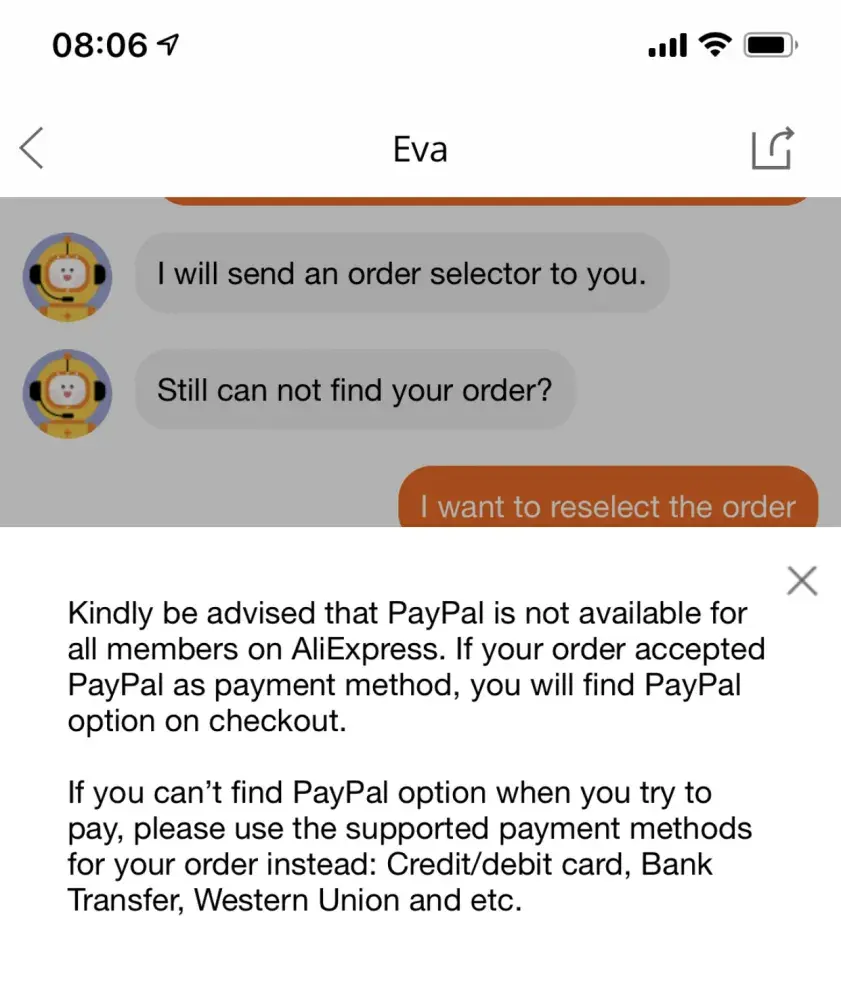This screenshot has width=841, height=1000.
Task: Tap the share icon in the header
Action: point(772,149)
